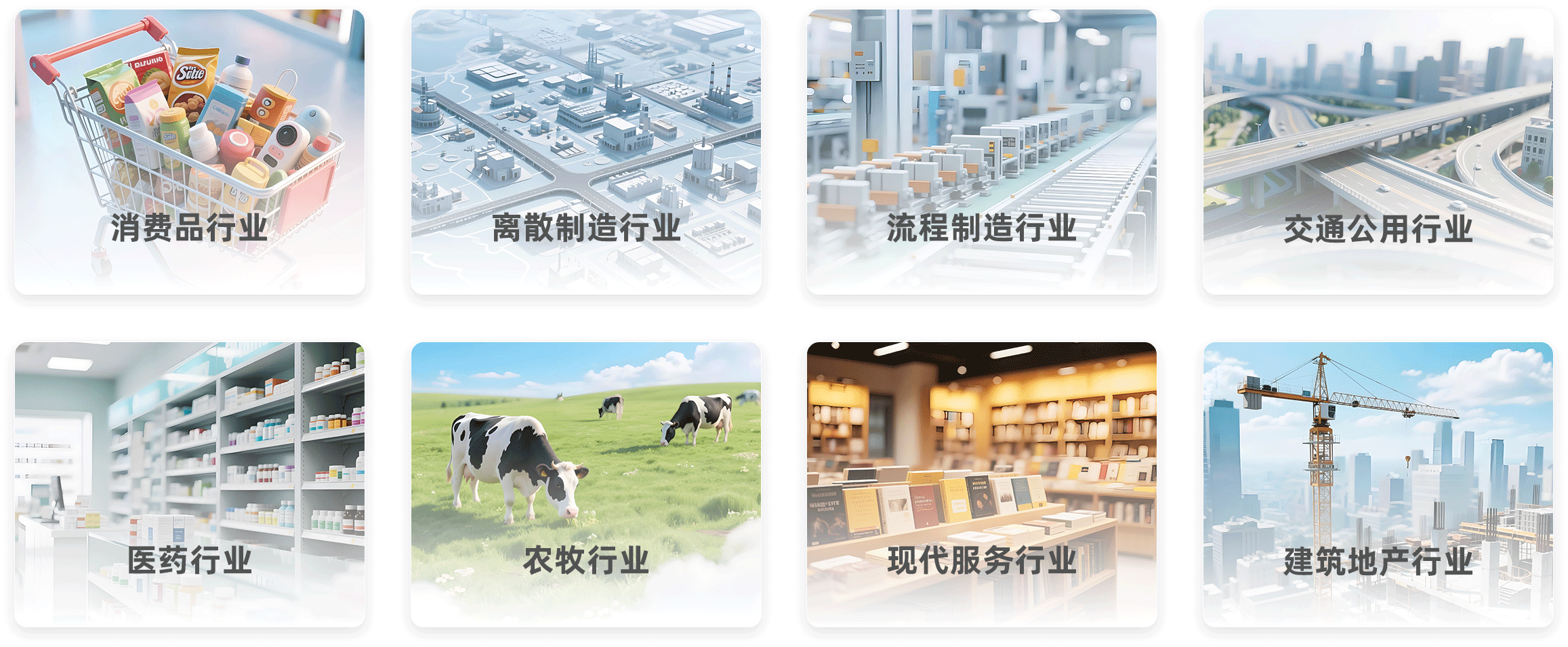Select the 离散制造行业 tile
The height and width of the screenshot is (647, 1568).
[x=585, y=152]
